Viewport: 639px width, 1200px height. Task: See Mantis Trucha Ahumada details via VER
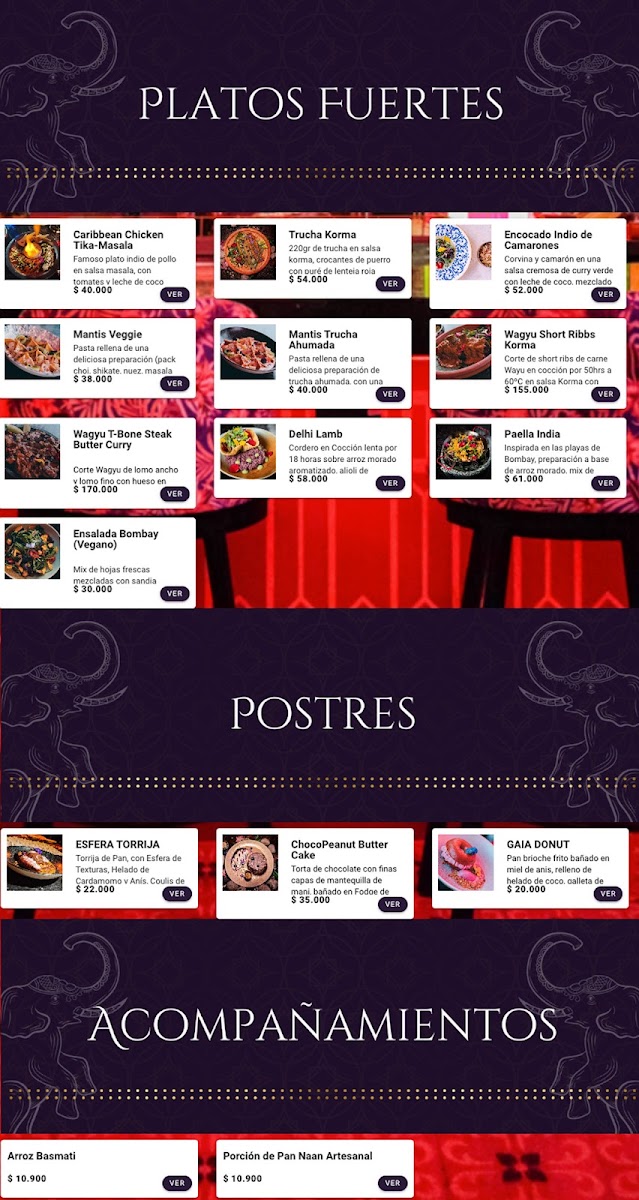(x=390, y=394)
